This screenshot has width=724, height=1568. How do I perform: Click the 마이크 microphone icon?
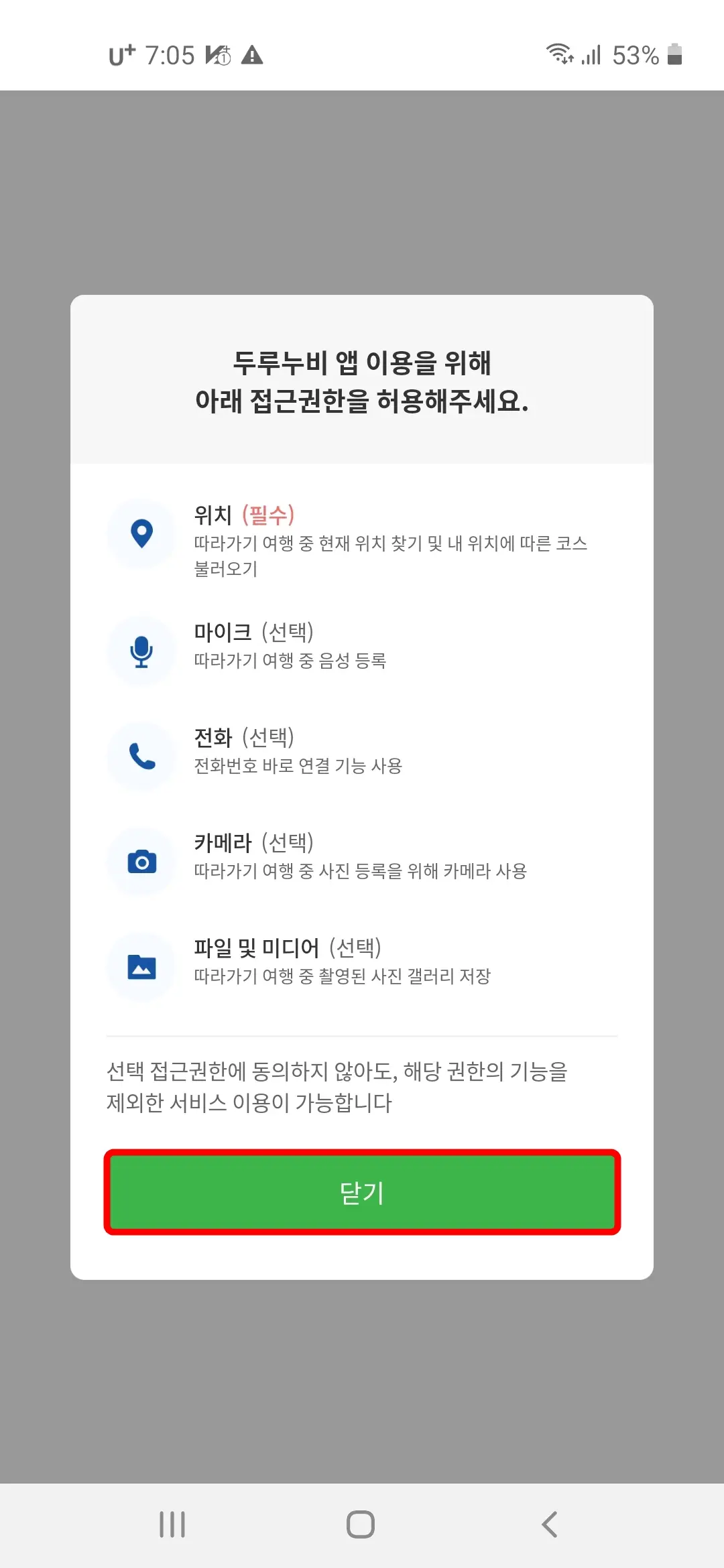click(141, 650)
